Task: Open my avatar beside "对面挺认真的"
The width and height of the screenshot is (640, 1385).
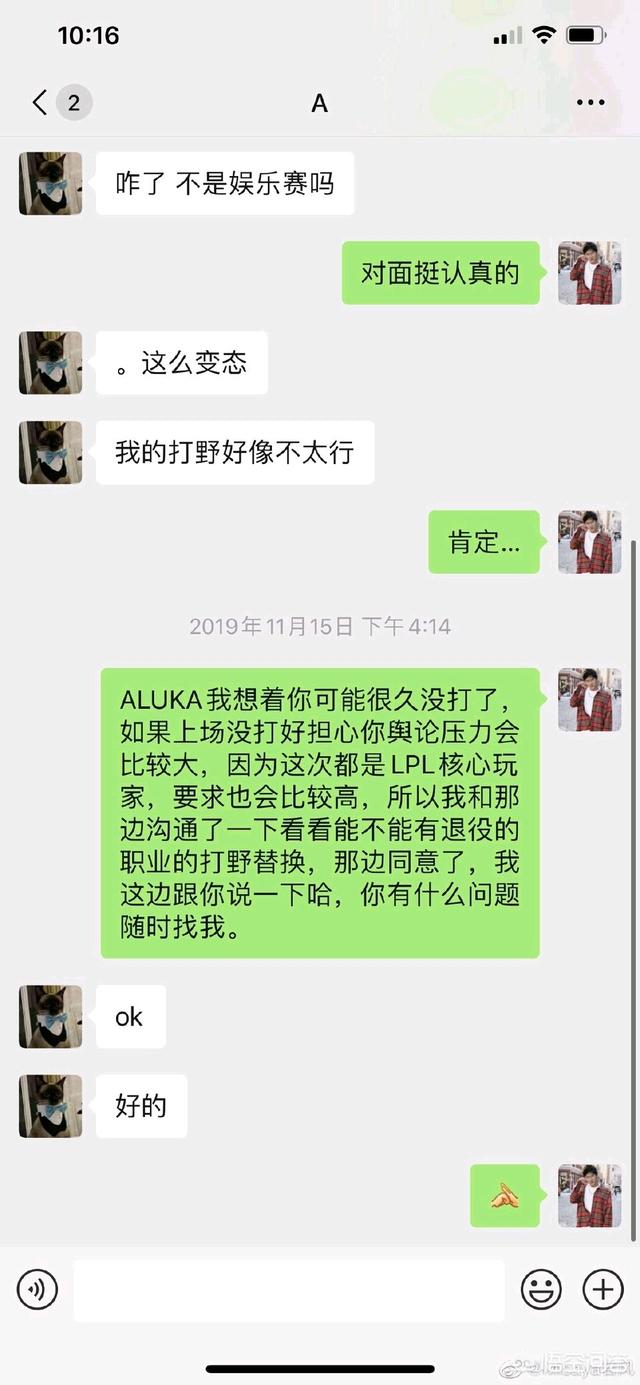Action: (589, 272)
